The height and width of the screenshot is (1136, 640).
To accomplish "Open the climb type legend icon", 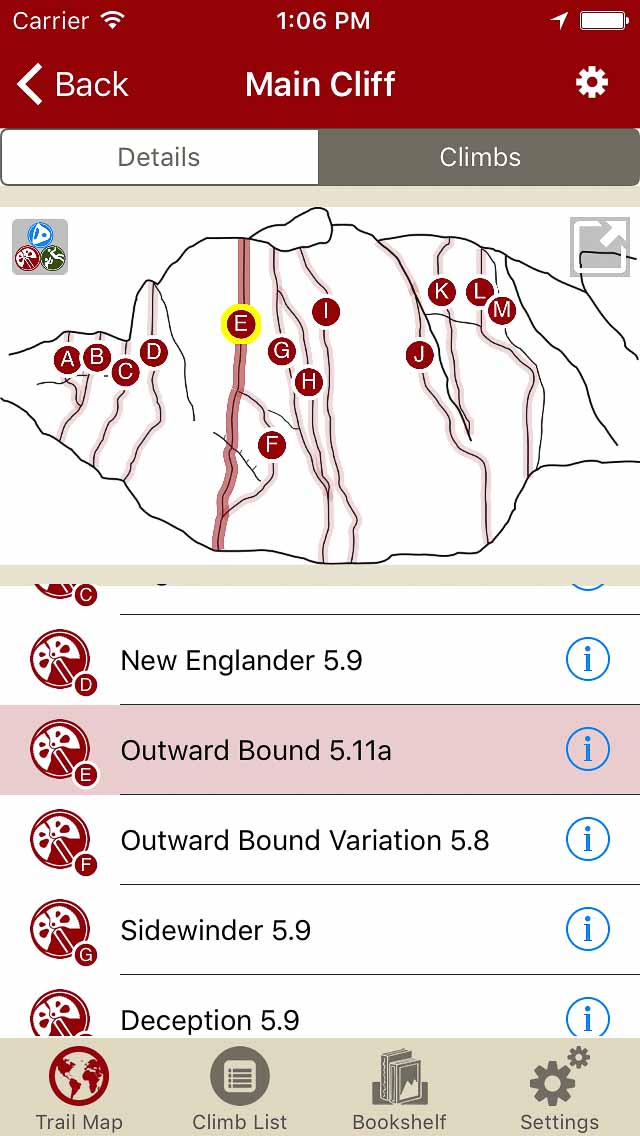I will [x=40, y=246].
